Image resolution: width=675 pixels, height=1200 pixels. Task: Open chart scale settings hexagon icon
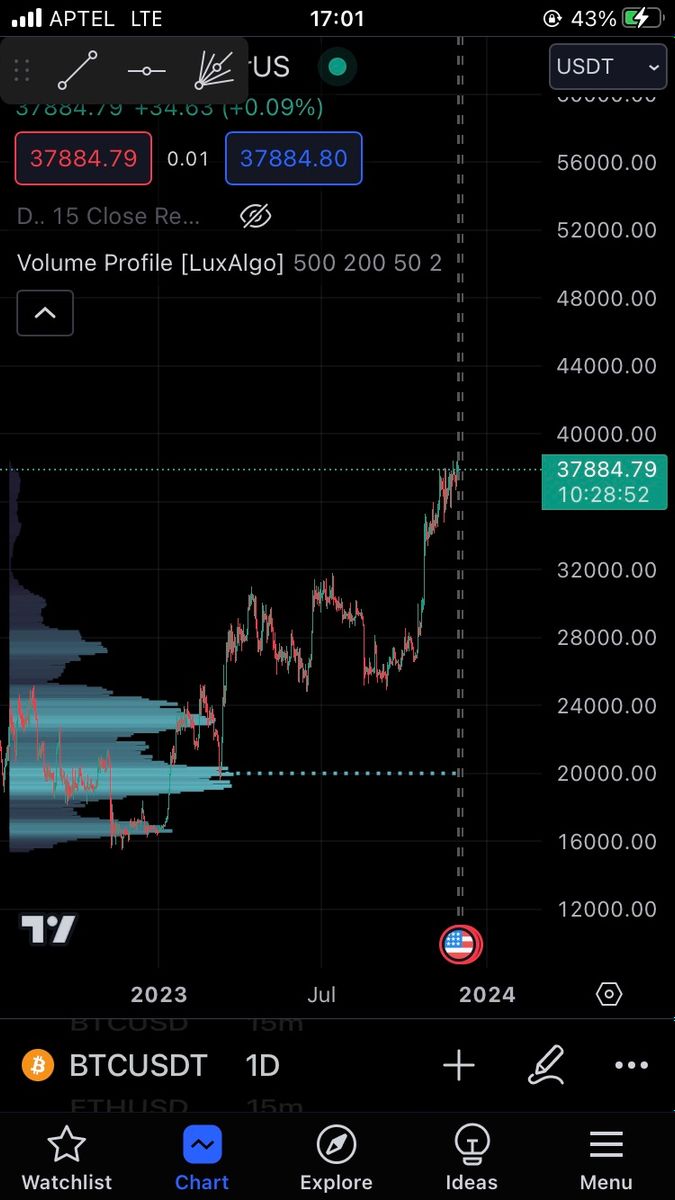tap(608, 994)
